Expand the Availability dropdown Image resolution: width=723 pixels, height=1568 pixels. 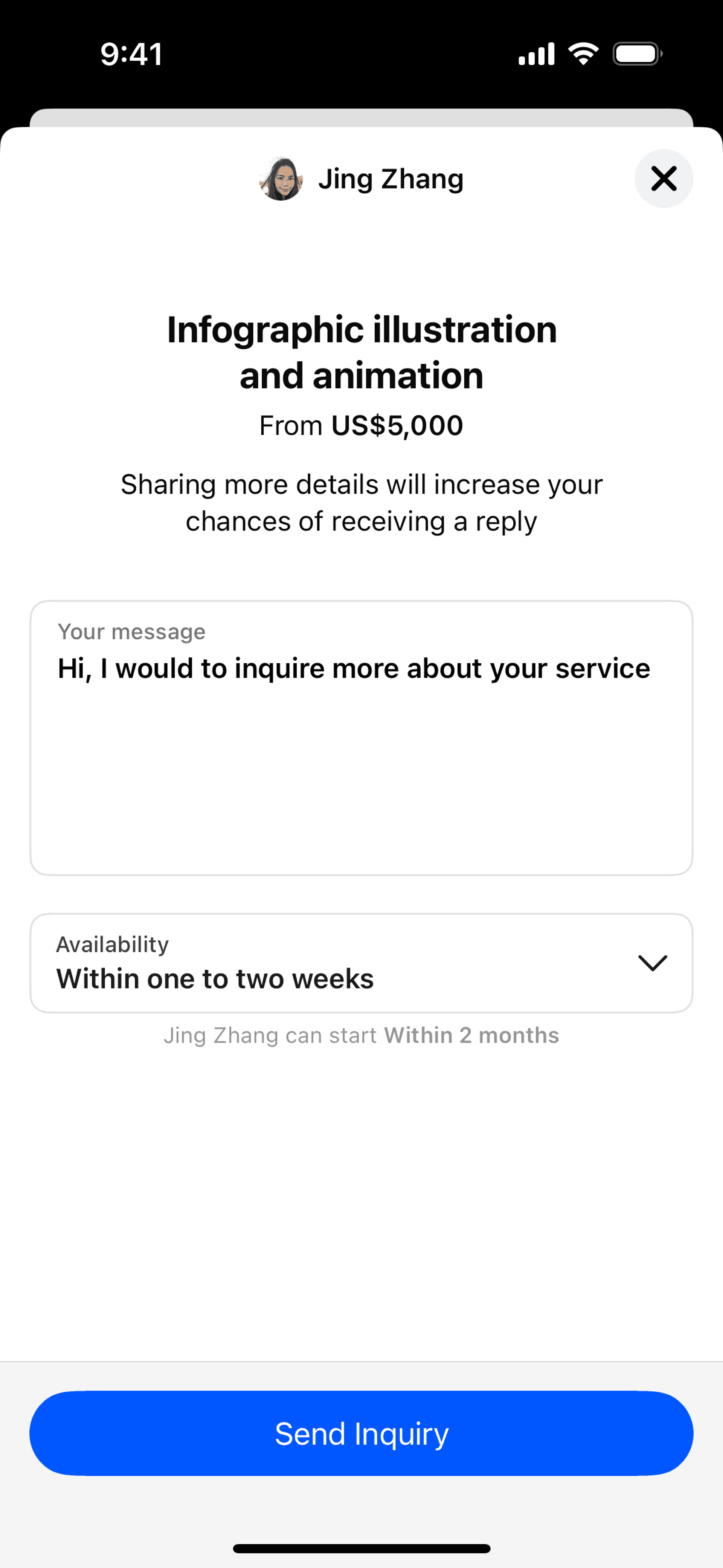point(361,963)
